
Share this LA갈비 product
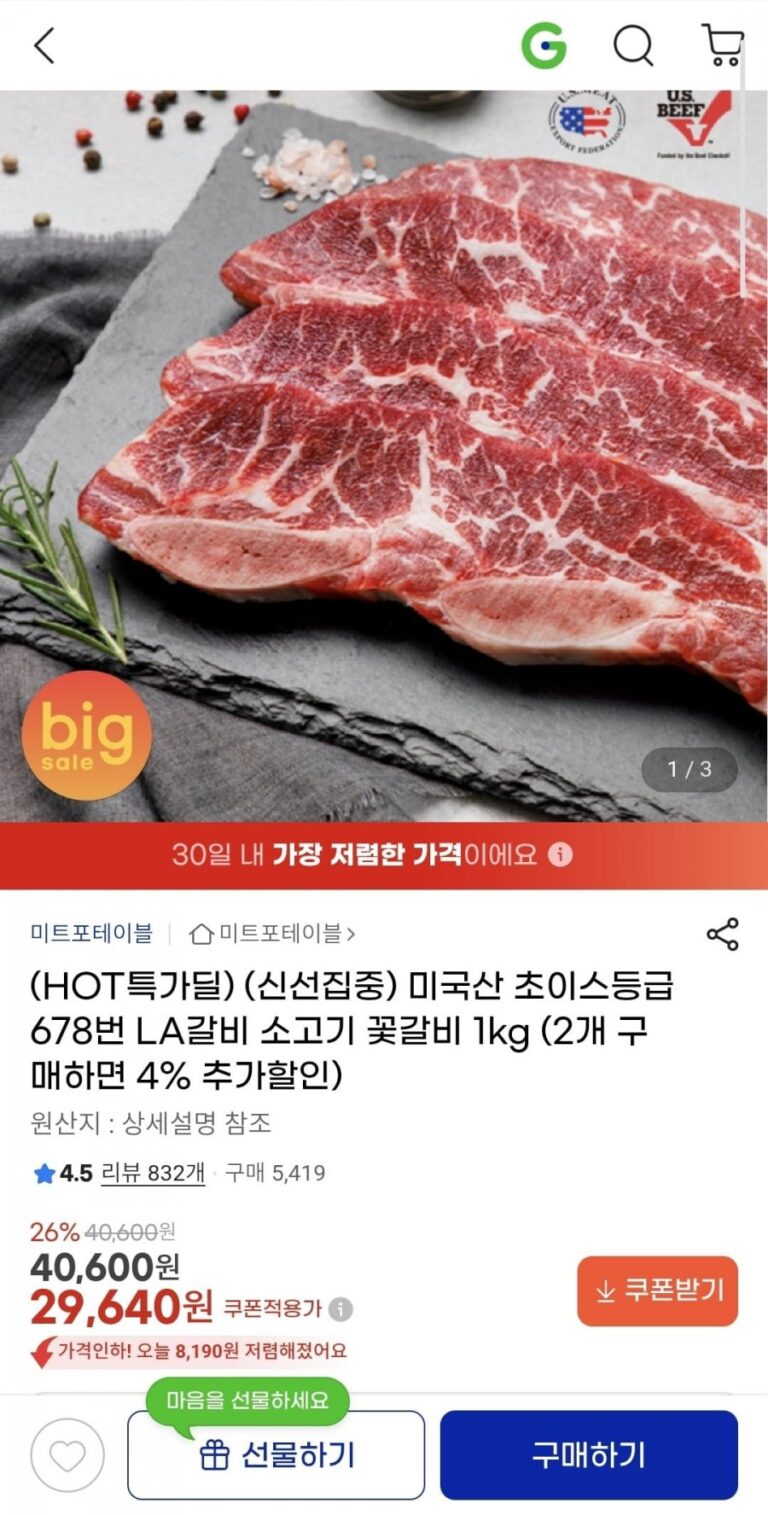point(722,934)
